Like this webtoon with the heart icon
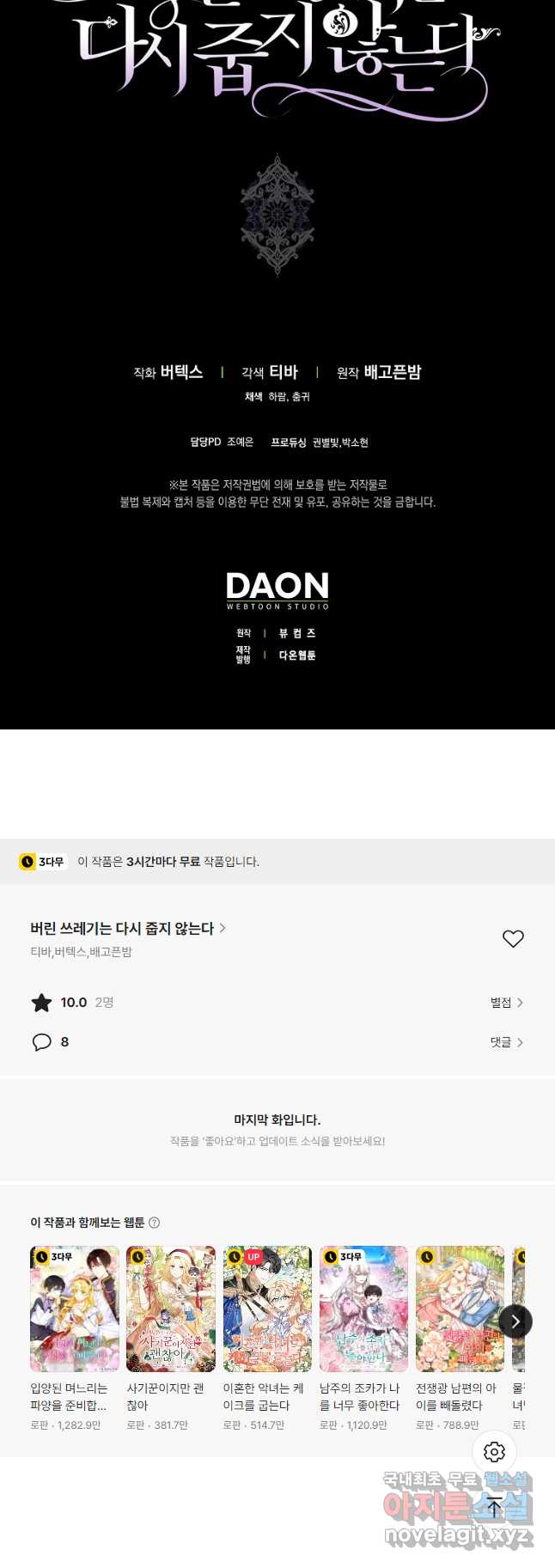555x1568 pixels. (x=513, y=938)
